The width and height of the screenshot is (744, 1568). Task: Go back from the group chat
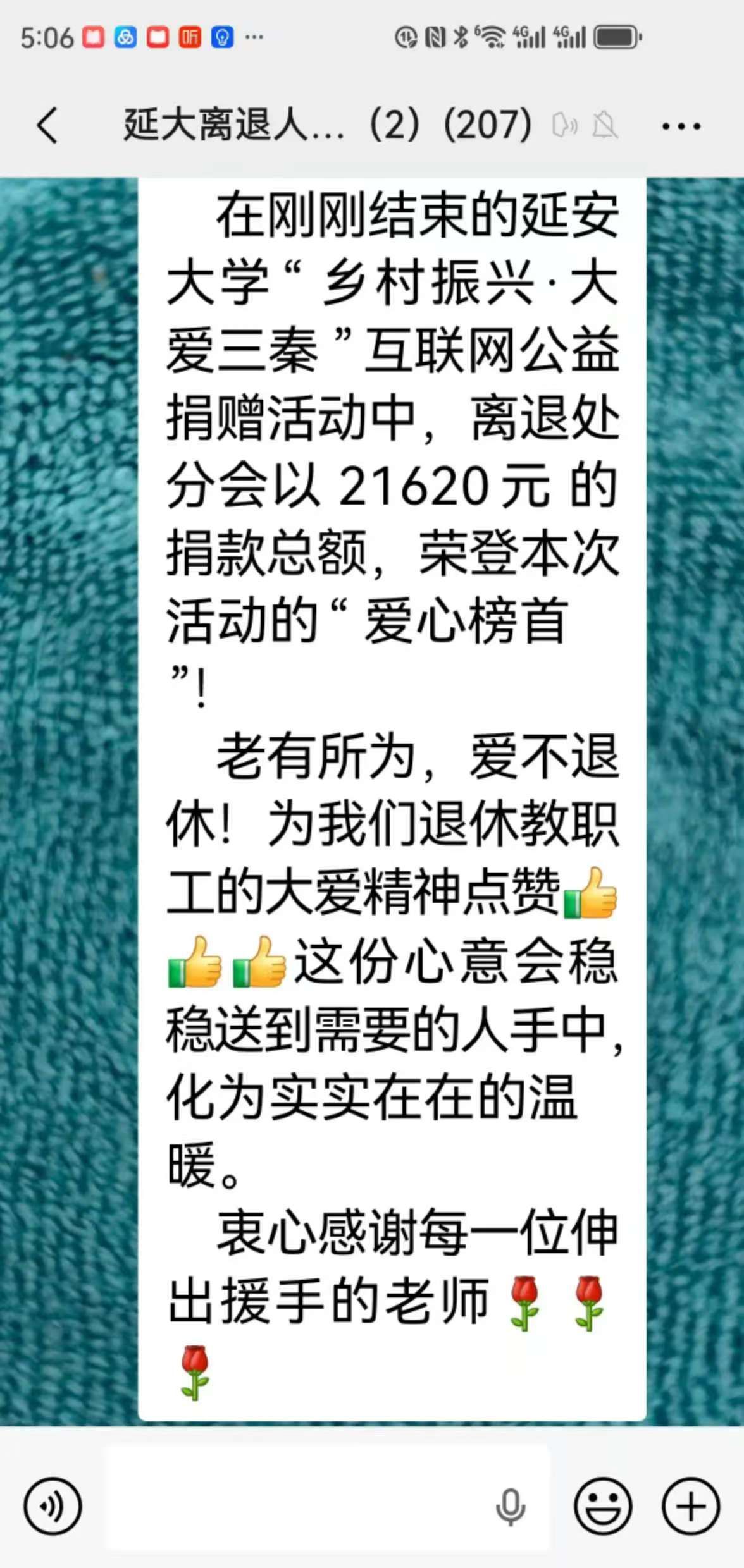pos(47,125)
